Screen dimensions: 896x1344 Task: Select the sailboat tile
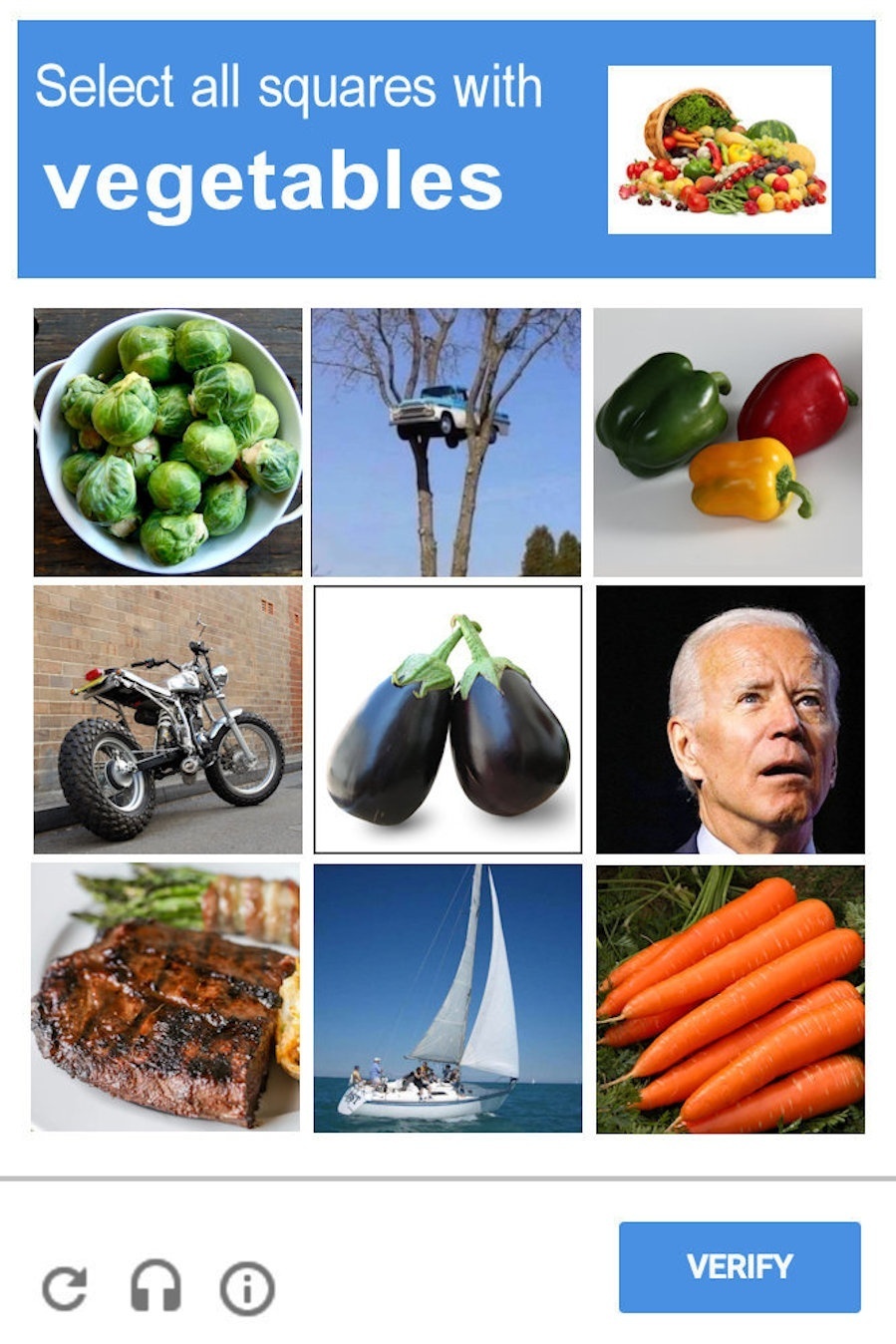point(448,997)
